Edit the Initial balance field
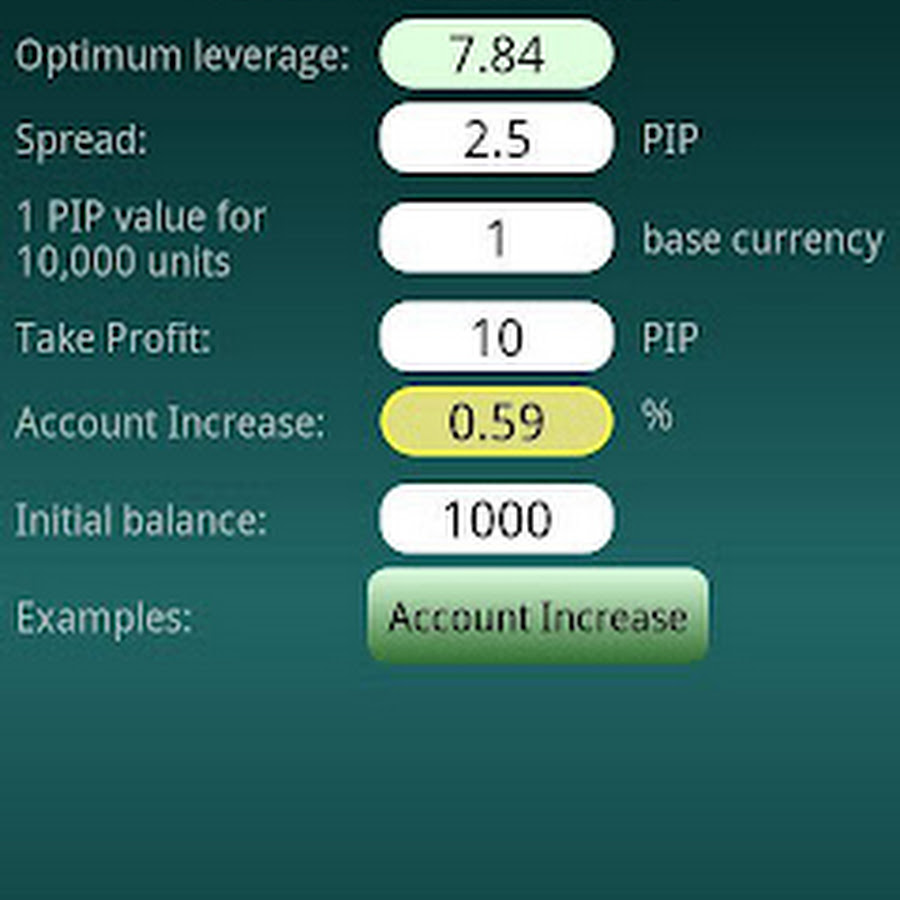This screenshot has height=900, width=900. coord(496,519)
